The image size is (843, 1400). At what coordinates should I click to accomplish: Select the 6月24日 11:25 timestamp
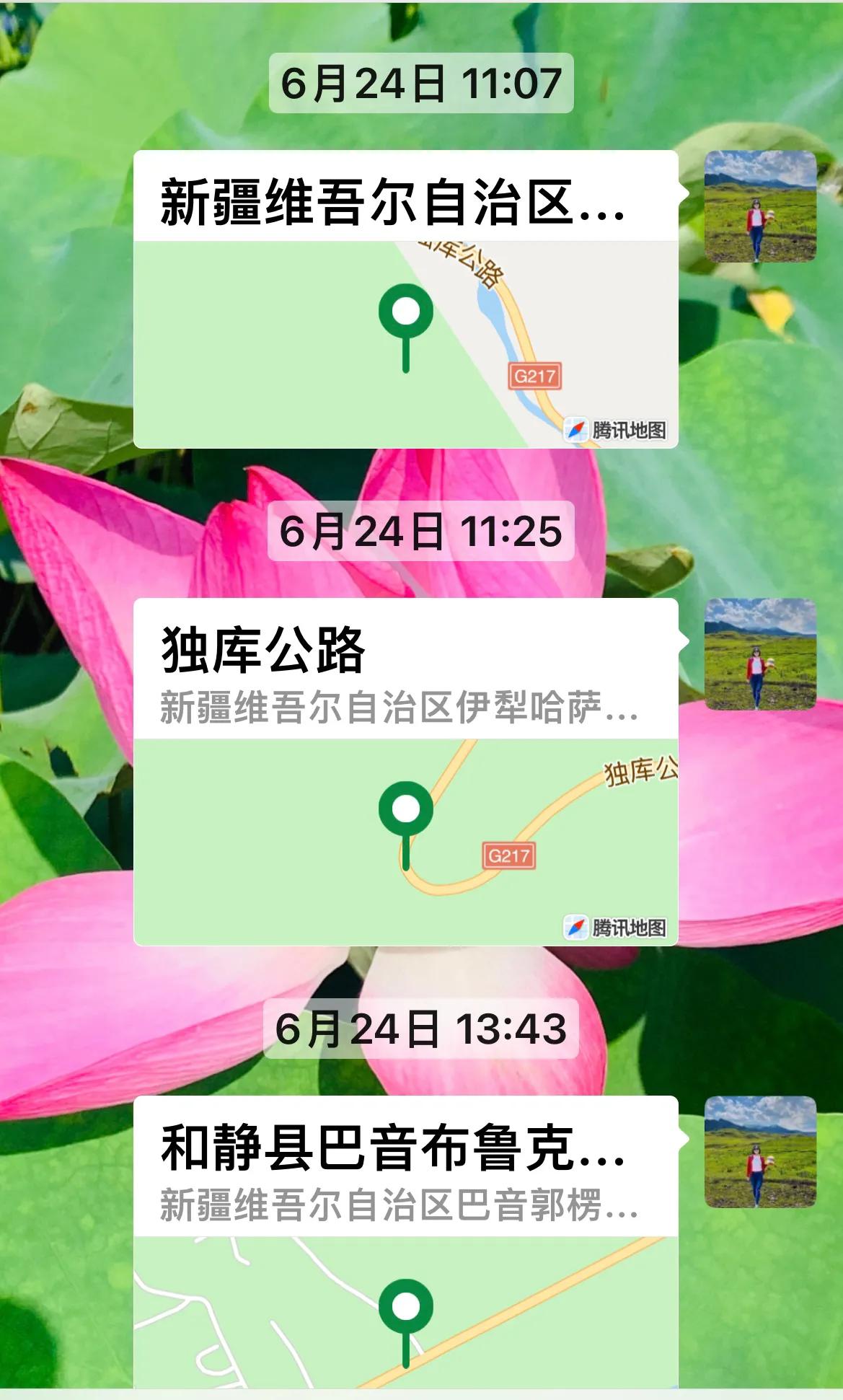tap(420, 534)
